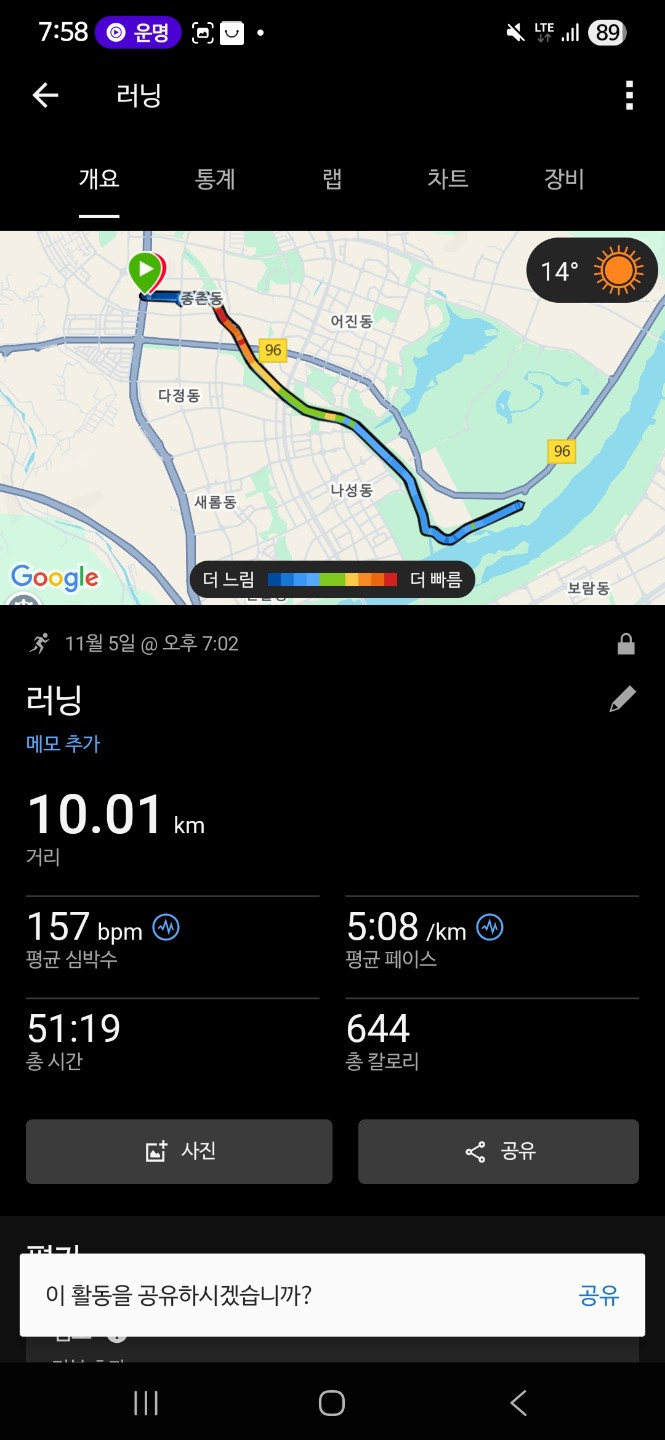The image size is (665, 1440).
Task: Go to the system home screen
Action: (x=332, y=1403)
